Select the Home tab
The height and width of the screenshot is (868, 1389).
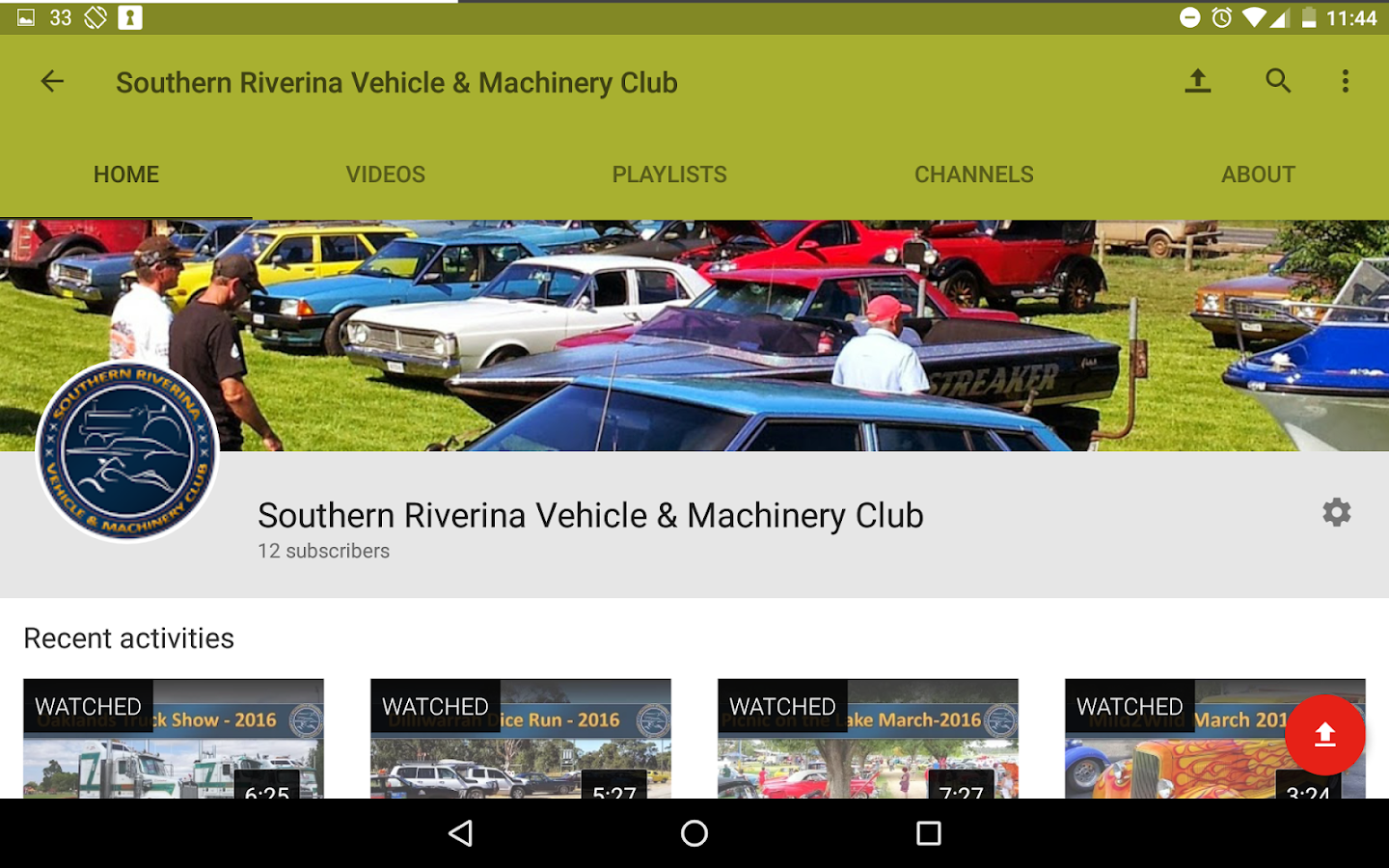pyautogui.click(x=126, y=175)
